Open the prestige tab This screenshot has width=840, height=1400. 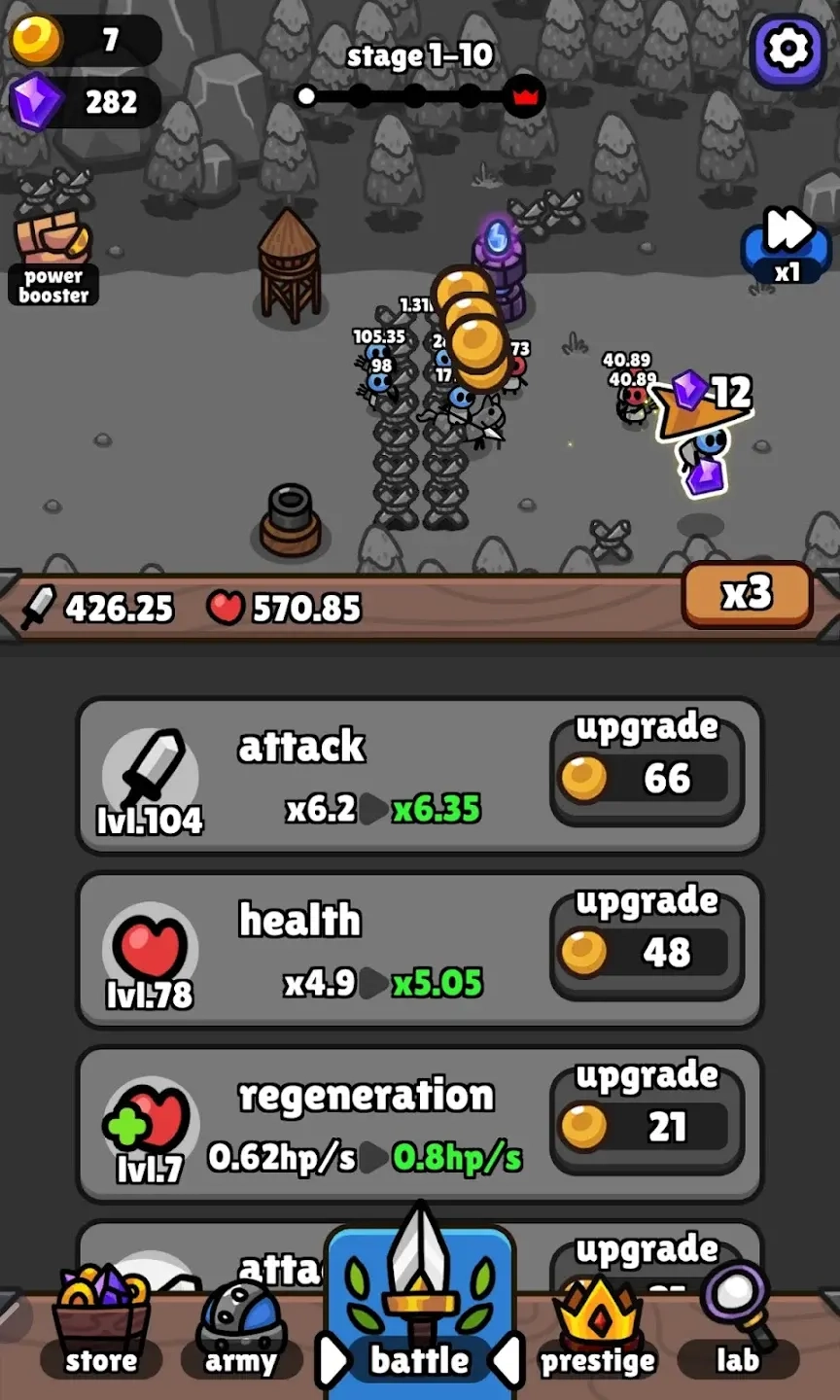[598, 1332]
